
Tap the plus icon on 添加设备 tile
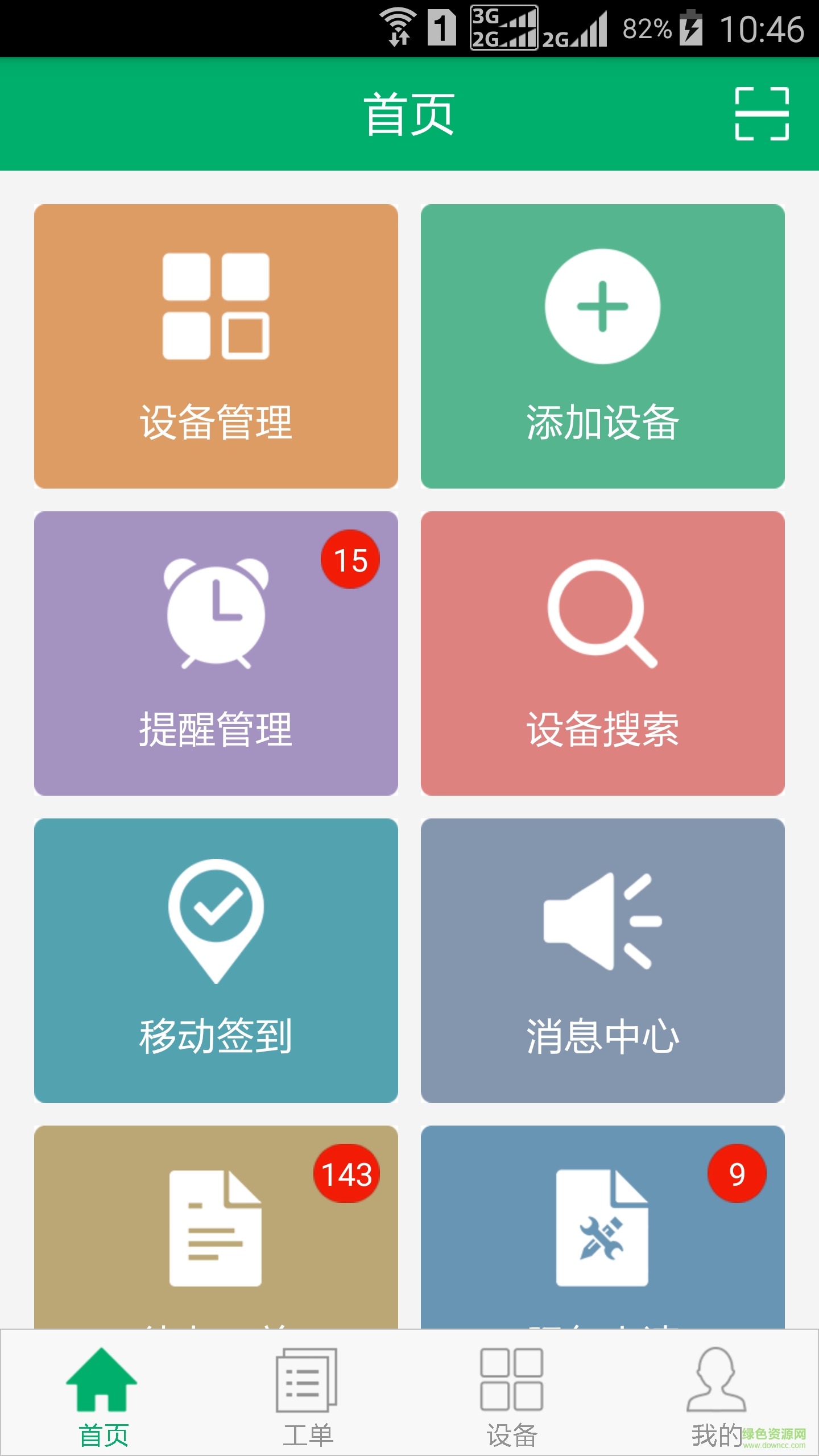pos(603,305)
